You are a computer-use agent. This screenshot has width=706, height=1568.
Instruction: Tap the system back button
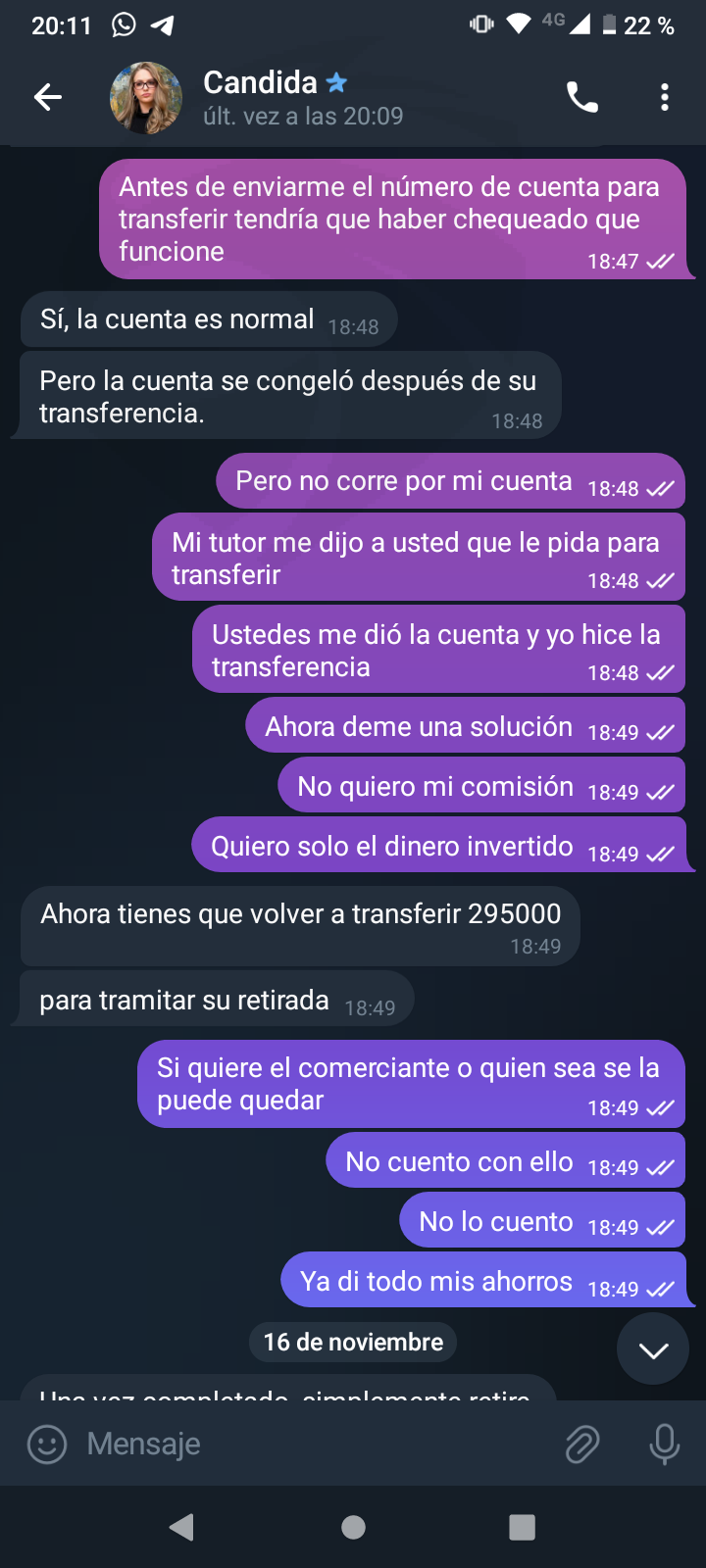181,1527
